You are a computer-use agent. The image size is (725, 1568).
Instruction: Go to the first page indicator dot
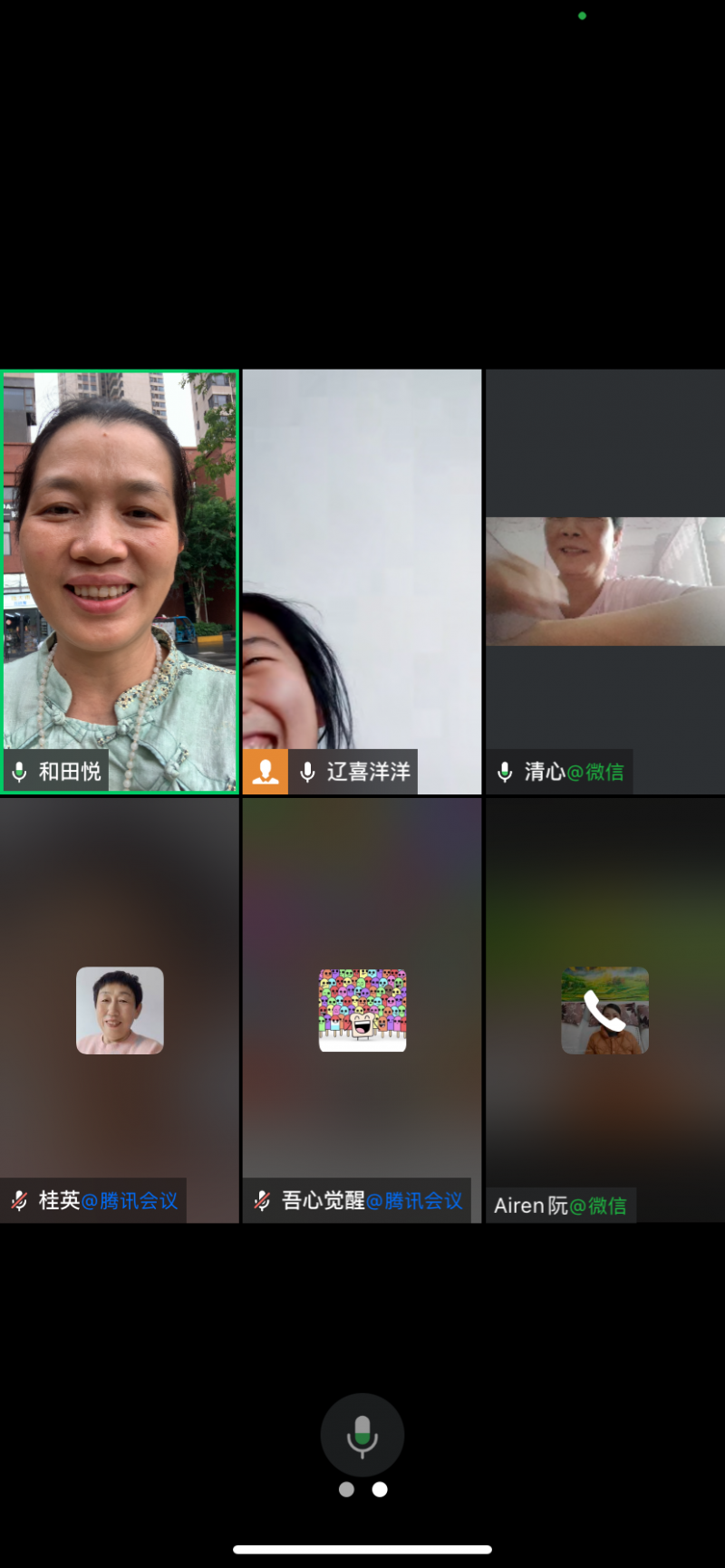click(346, 1489)
